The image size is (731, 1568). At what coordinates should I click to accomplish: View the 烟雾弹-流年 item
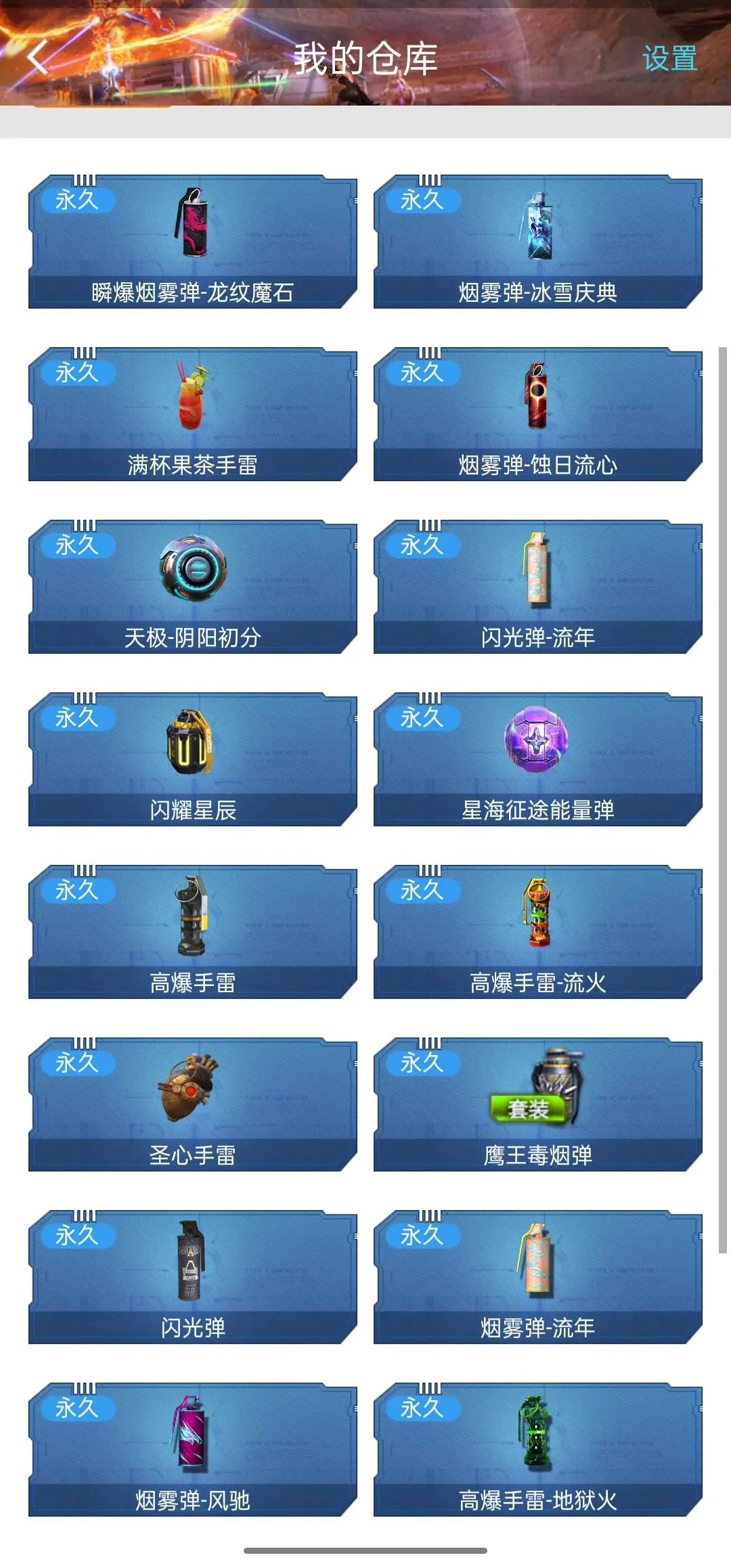click(538, 1277)
